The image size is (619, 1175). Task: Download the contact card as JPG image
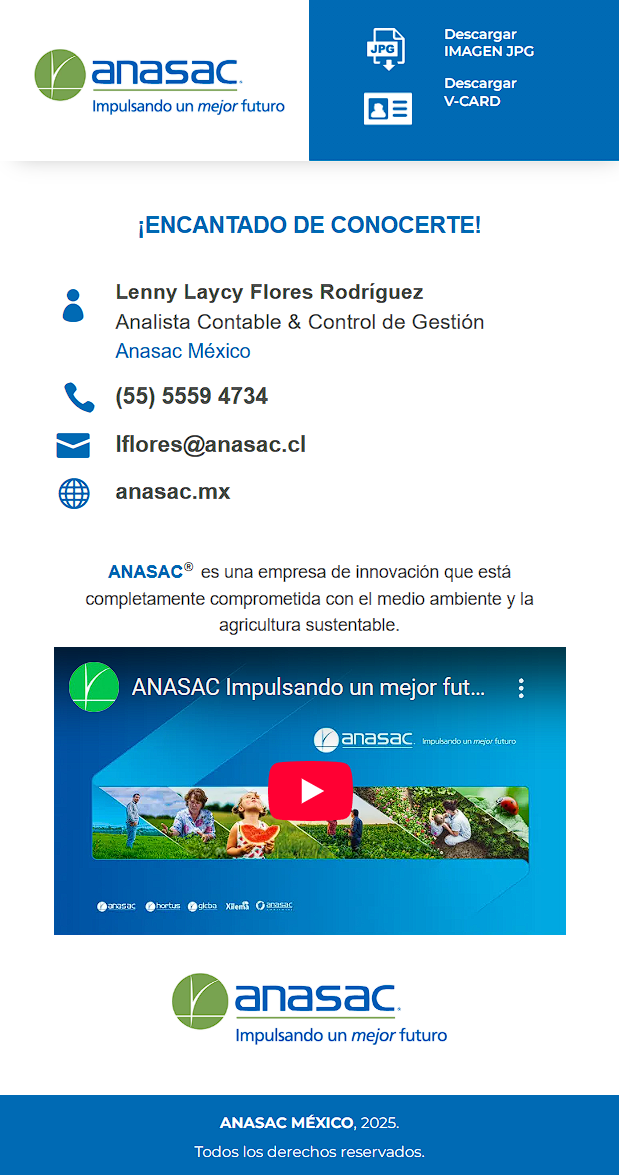click(x=488, y=42)
